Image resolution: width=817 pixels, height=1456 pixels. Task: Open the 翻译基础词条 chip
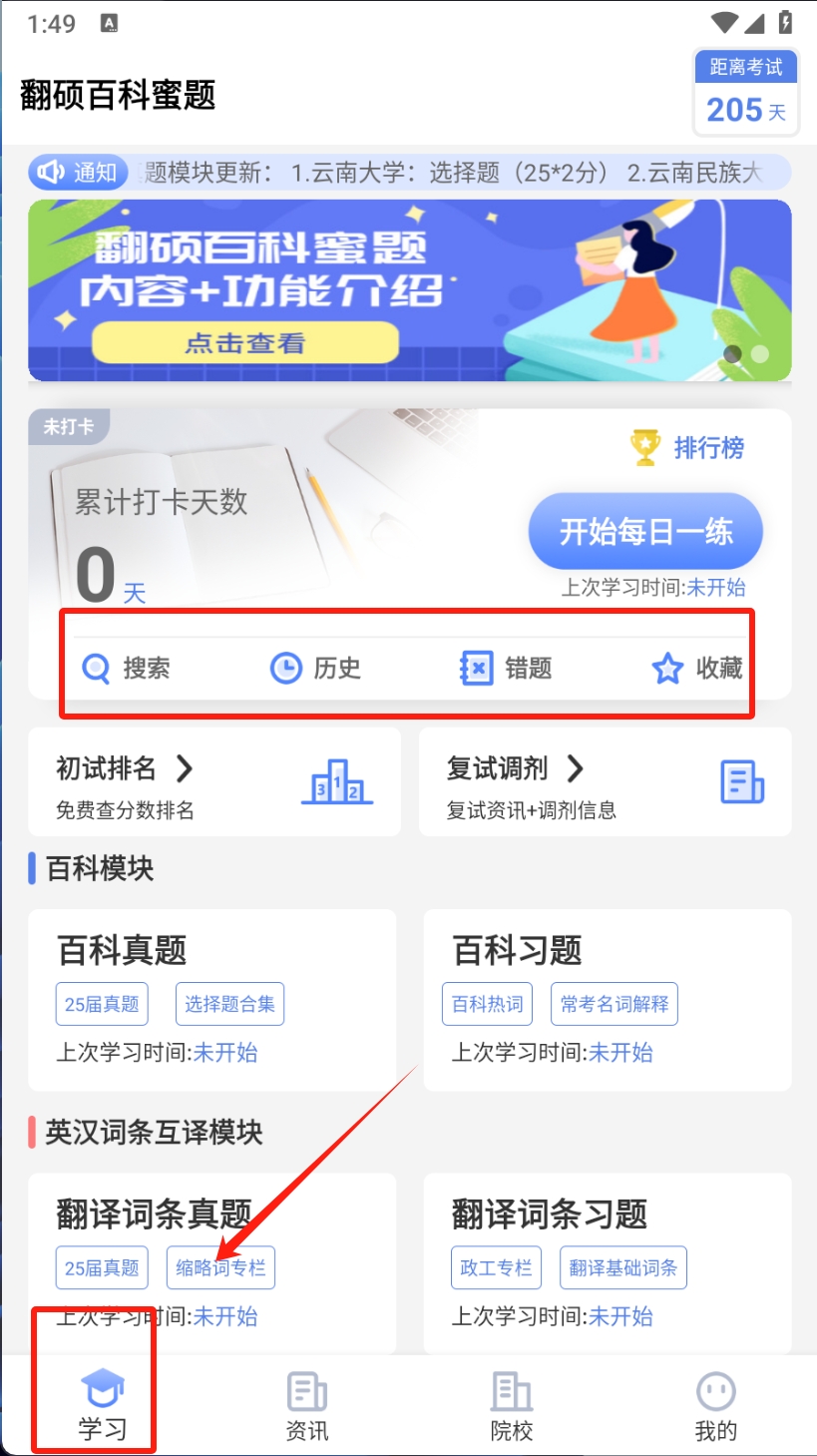pyautogui.click(x=623, y=1268)
